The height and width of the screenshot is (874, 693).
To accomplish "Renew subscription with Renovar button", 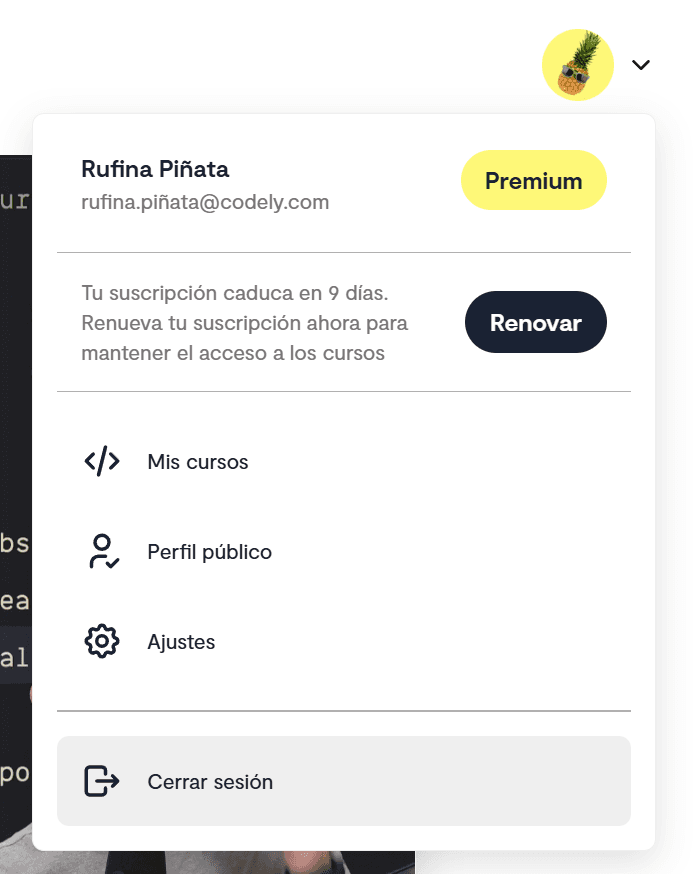I will 535,323.
